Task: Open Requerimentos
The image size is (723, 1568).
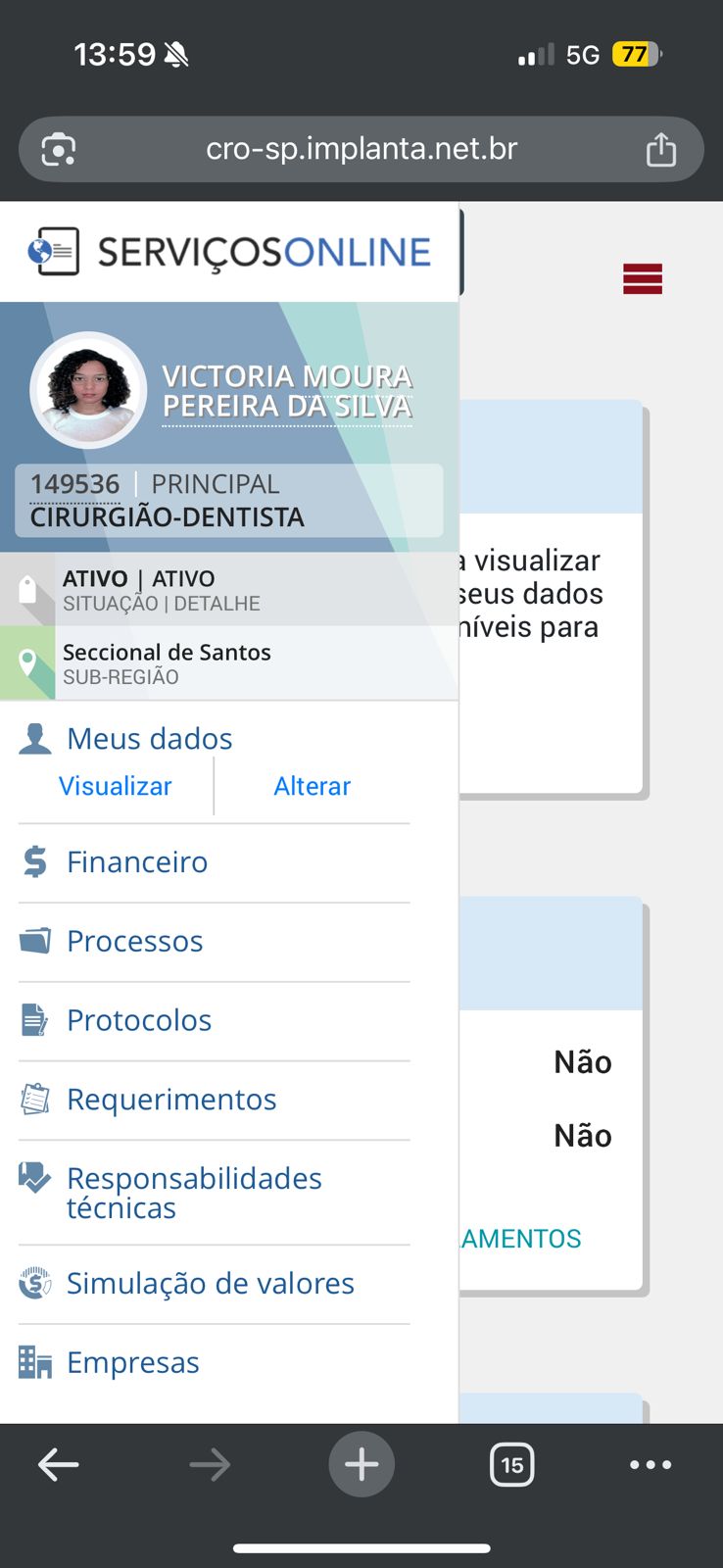Action: (x=171, y=1100)
